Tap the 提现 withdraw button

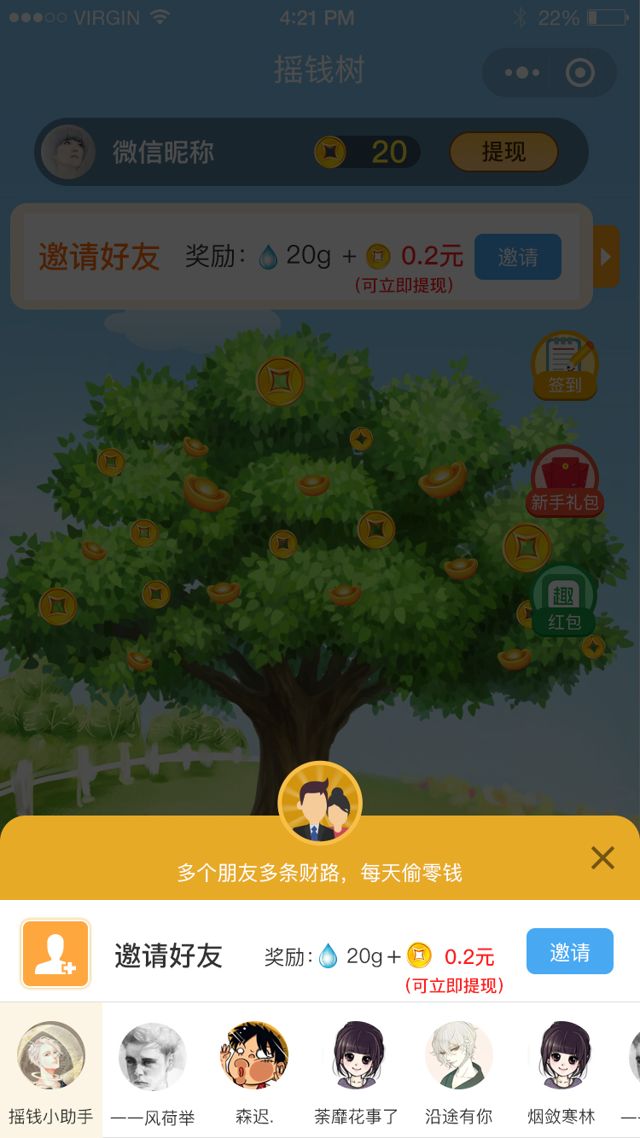503,152
